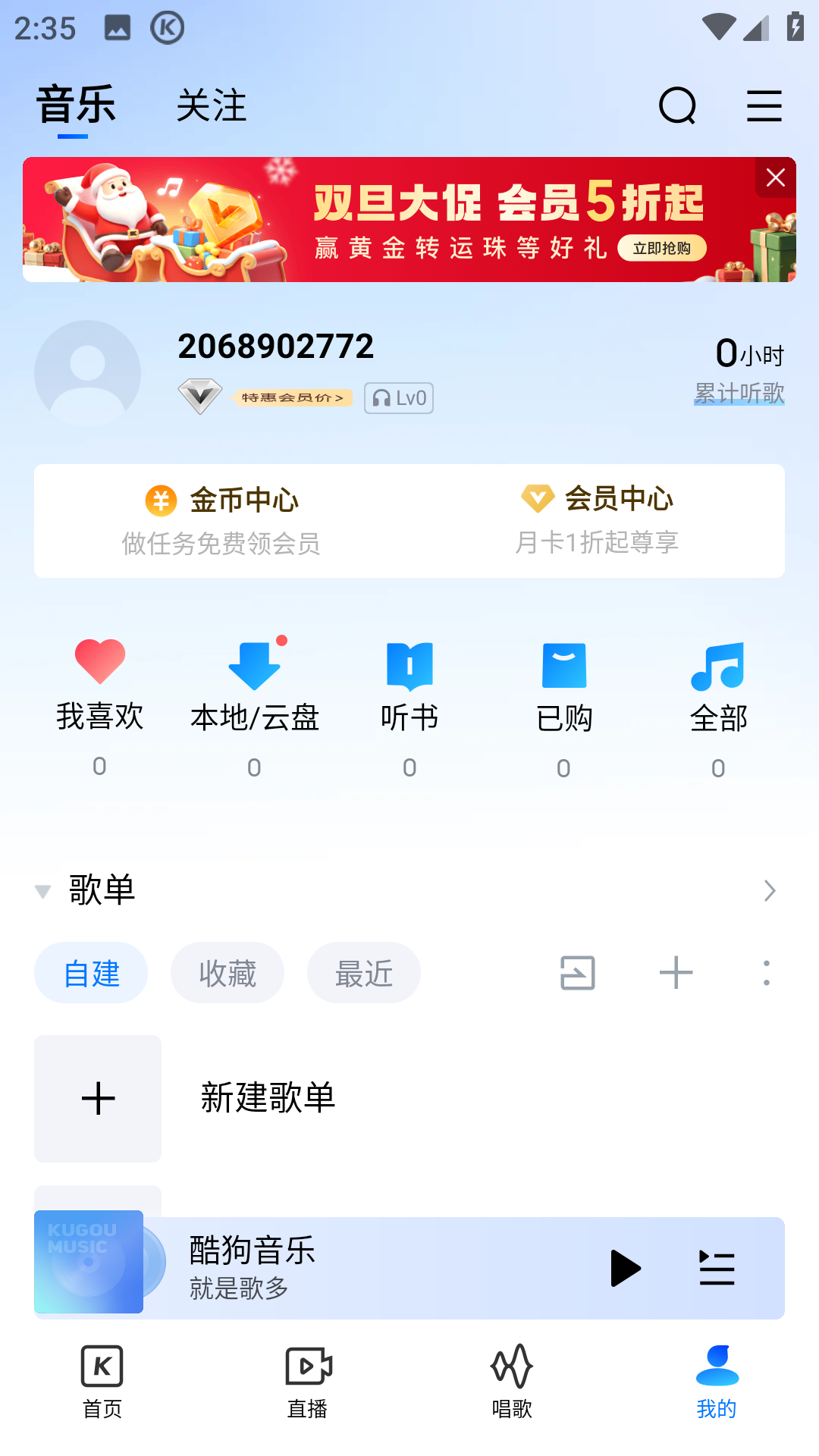
Task: Open 会员中心 member center
Action: coord(597,520)
